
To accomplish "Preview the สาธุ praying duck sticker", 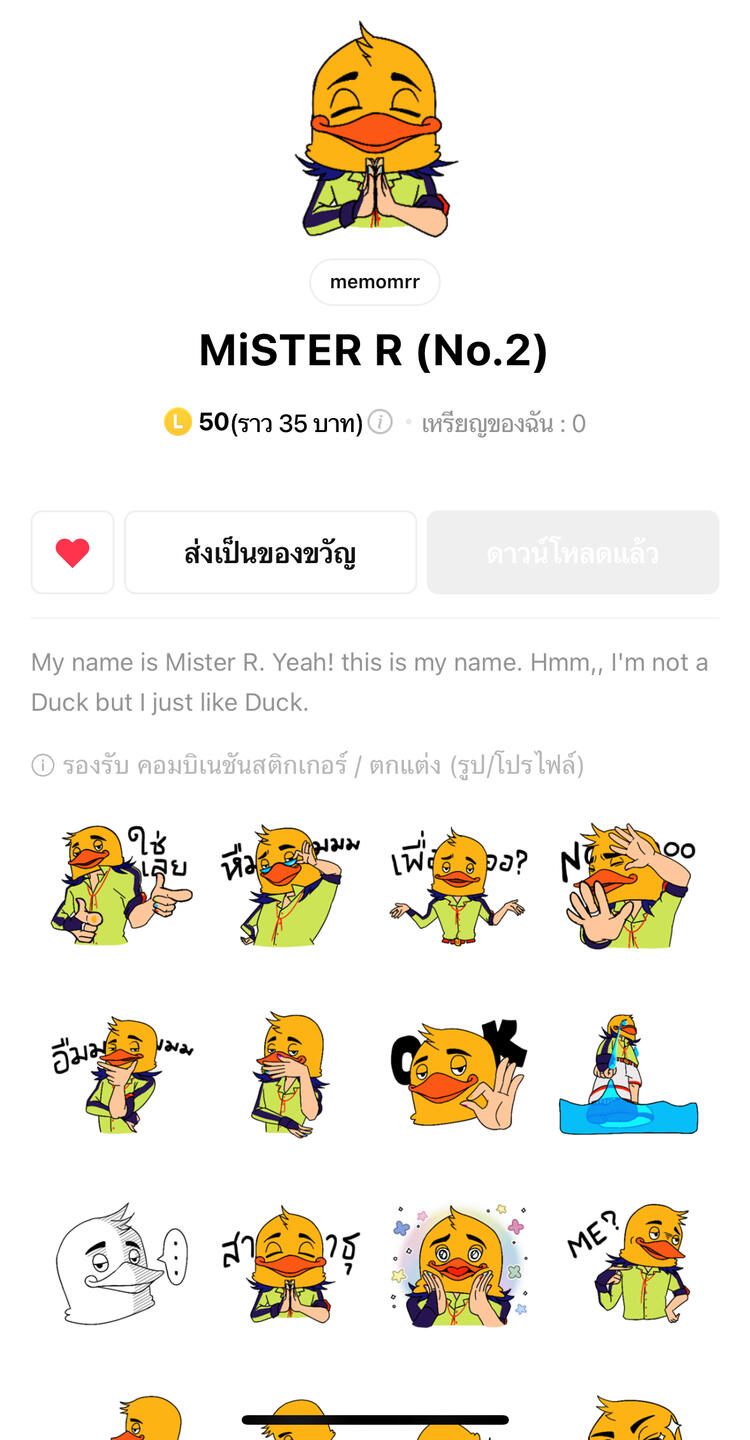I will coord(290,1264).
